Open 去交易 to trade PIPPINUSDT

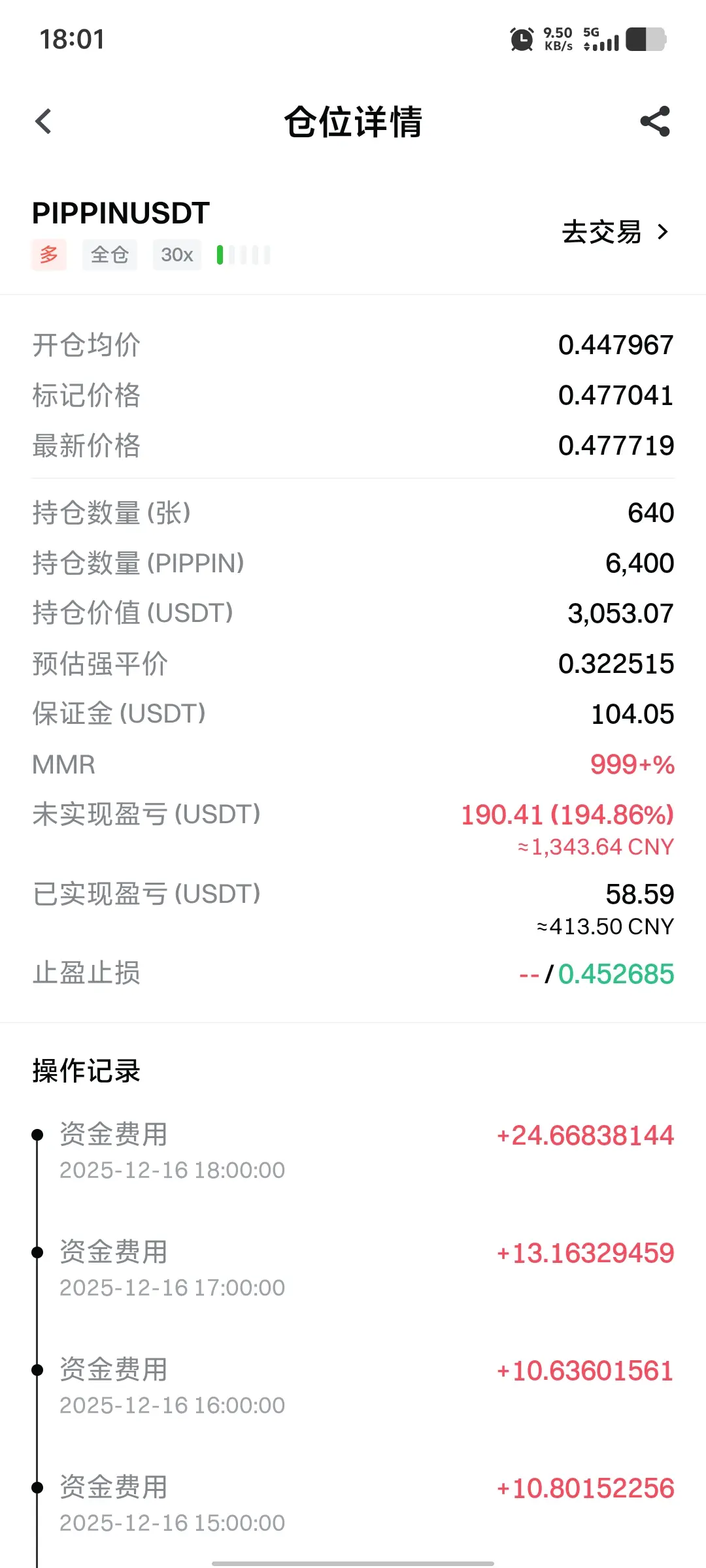tap(616, 232)
